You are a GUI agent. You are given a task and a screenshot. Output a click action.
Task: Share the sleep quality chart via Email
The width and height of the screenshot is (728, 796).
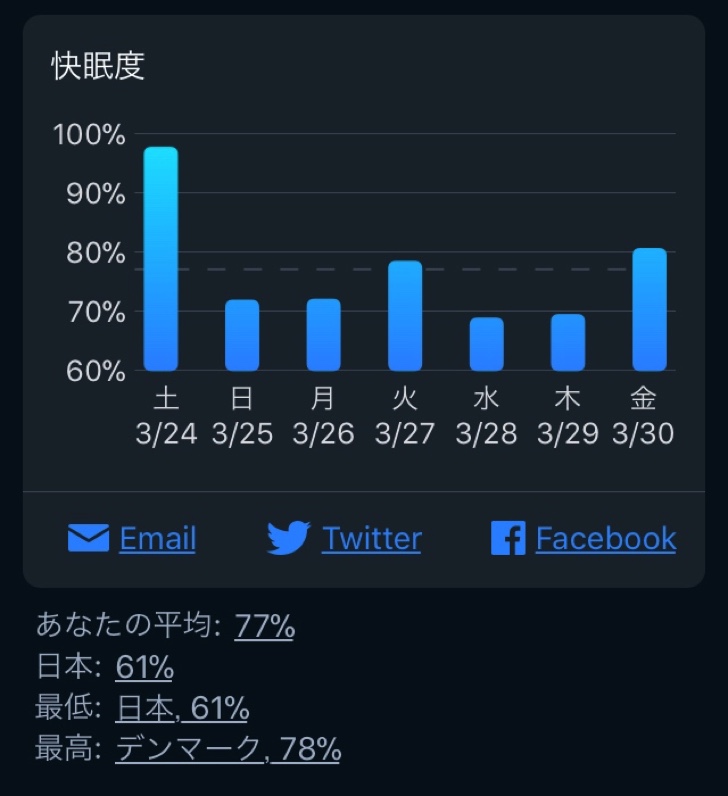point(157,539)
